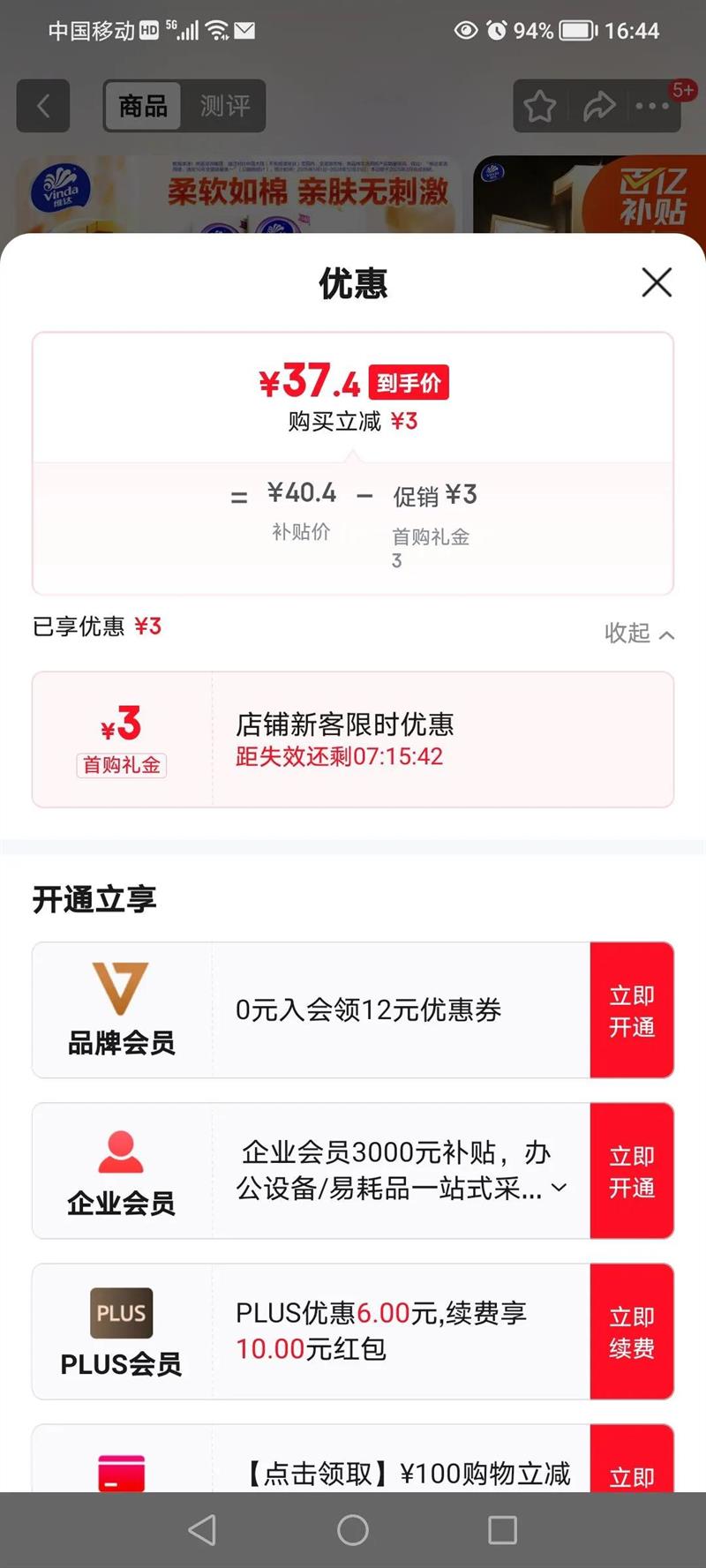706x1568 pixels.
Task: Switch to the 测评 tab
Action: [x=224, y=107]
